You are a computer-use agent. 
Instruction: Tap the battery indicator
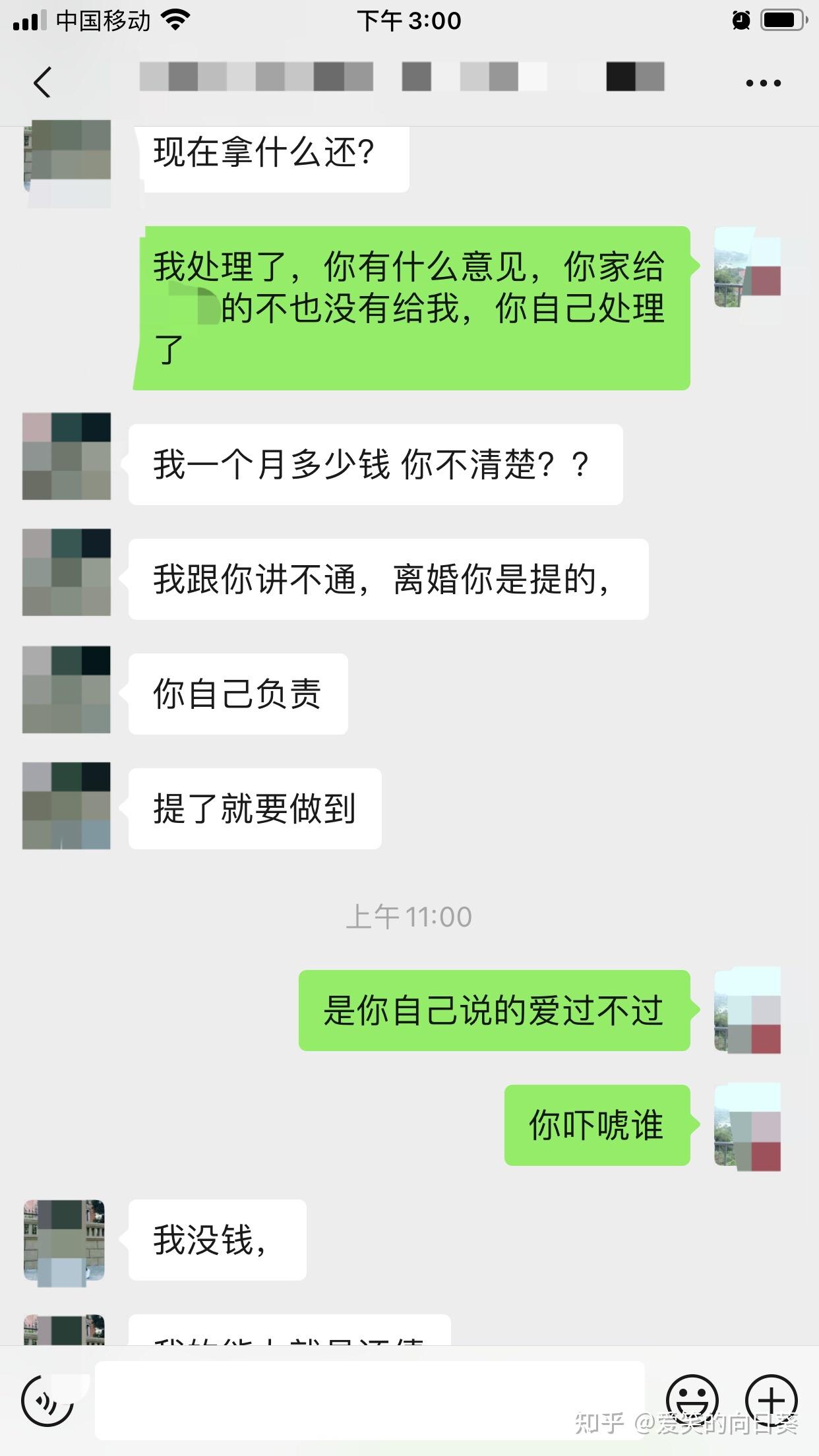tap(782, 20)
